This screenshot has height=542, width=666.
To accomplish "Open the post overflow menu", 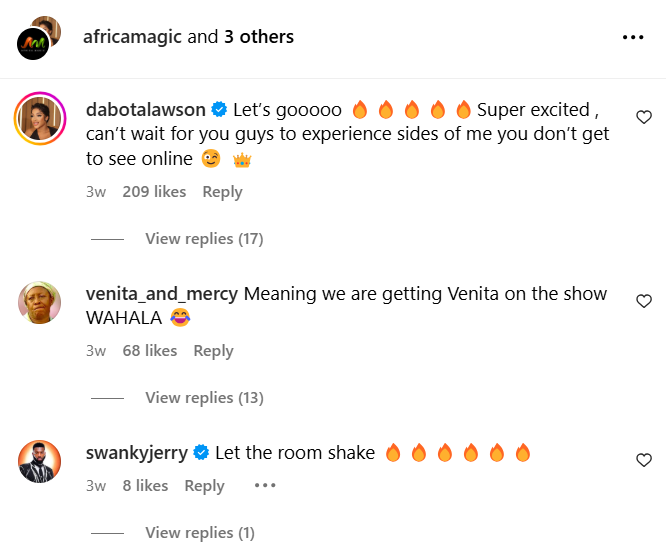I will pos(633,37).
